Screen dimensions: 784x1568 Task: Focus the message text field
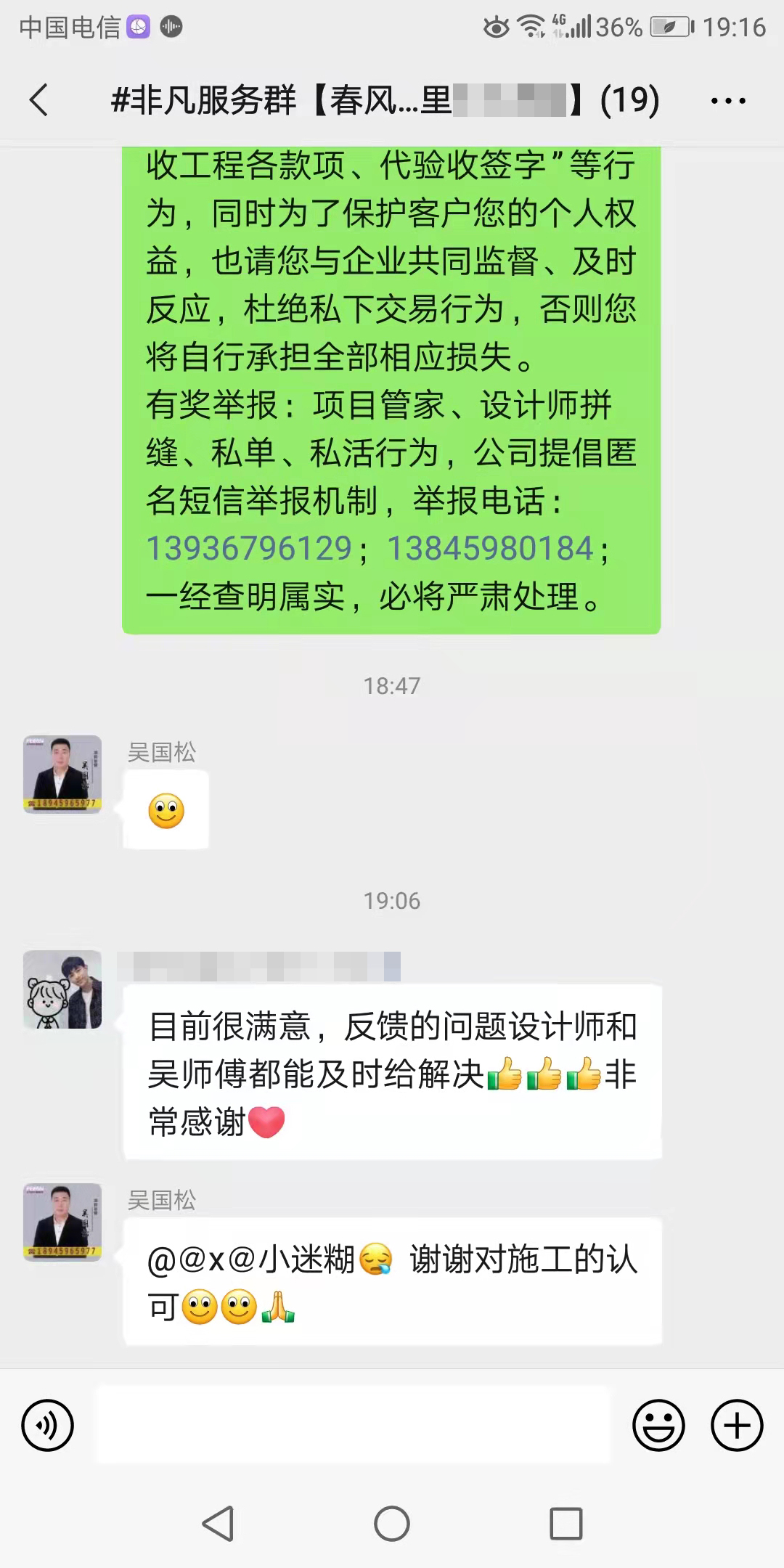pyautogui.click(x=354, y=1424)
